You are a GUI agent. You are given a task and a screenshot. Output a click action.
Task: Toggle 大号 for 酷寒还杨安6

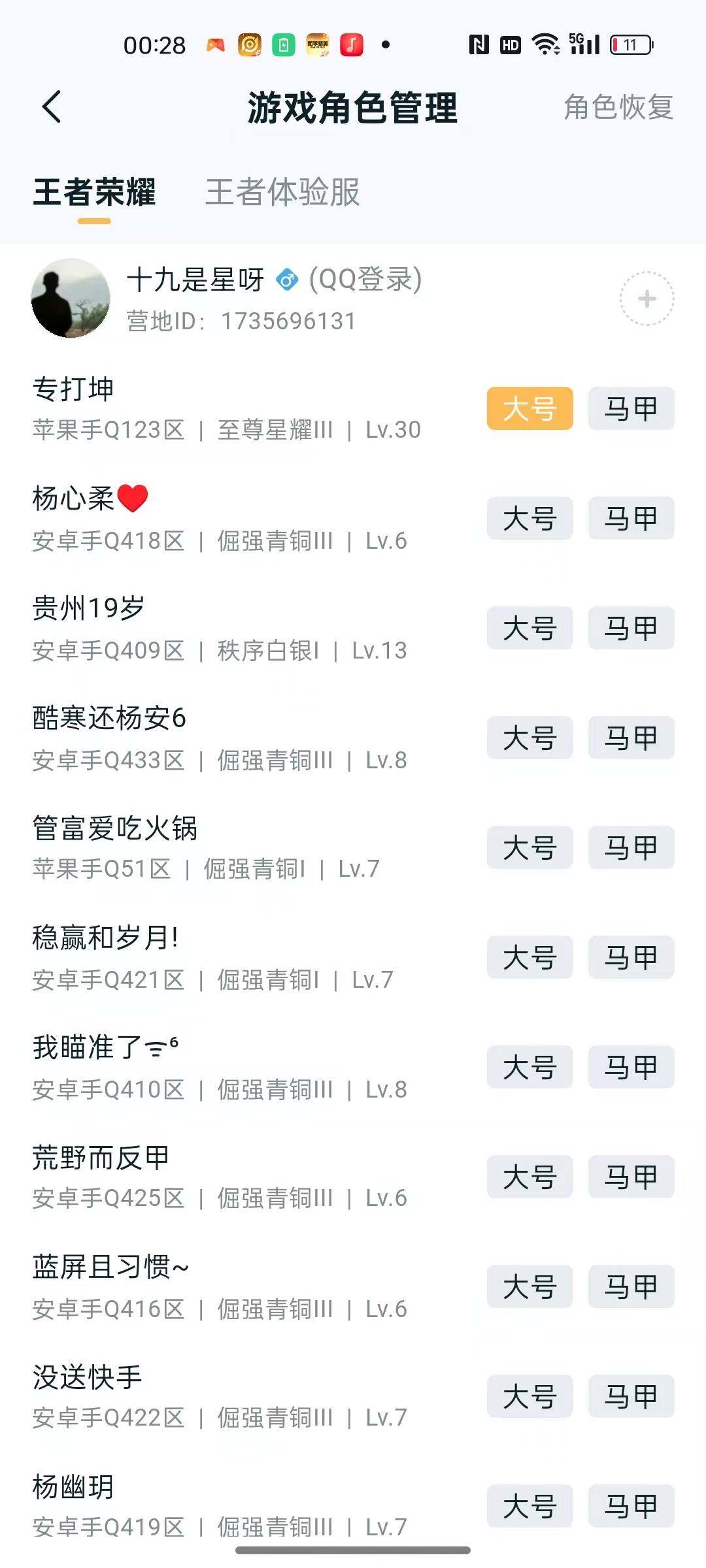coord(529,738)
